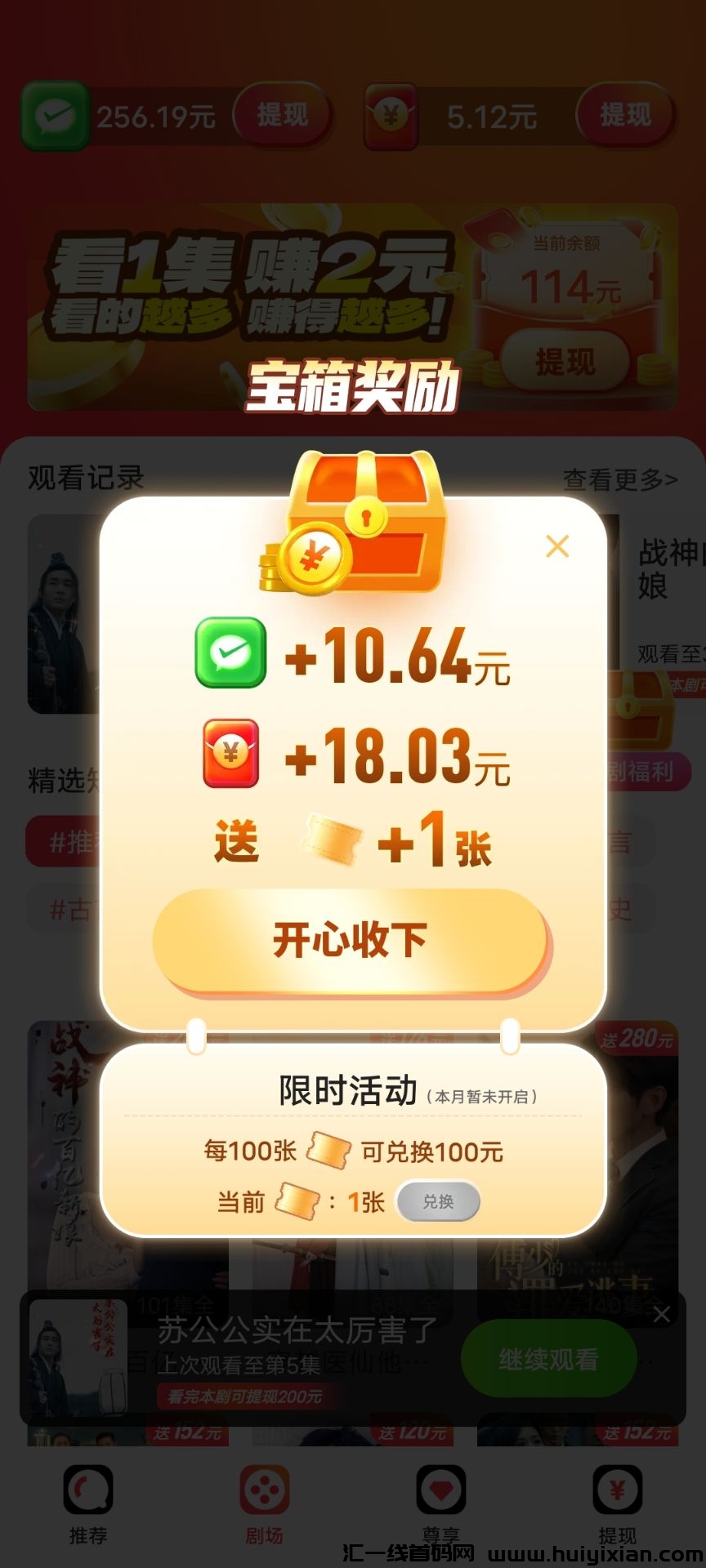The width and height of the screenshot is (706, 1568).
Task: Open 查看更多 for watch history
Action: pyautogui.click(x=620, y=479)
